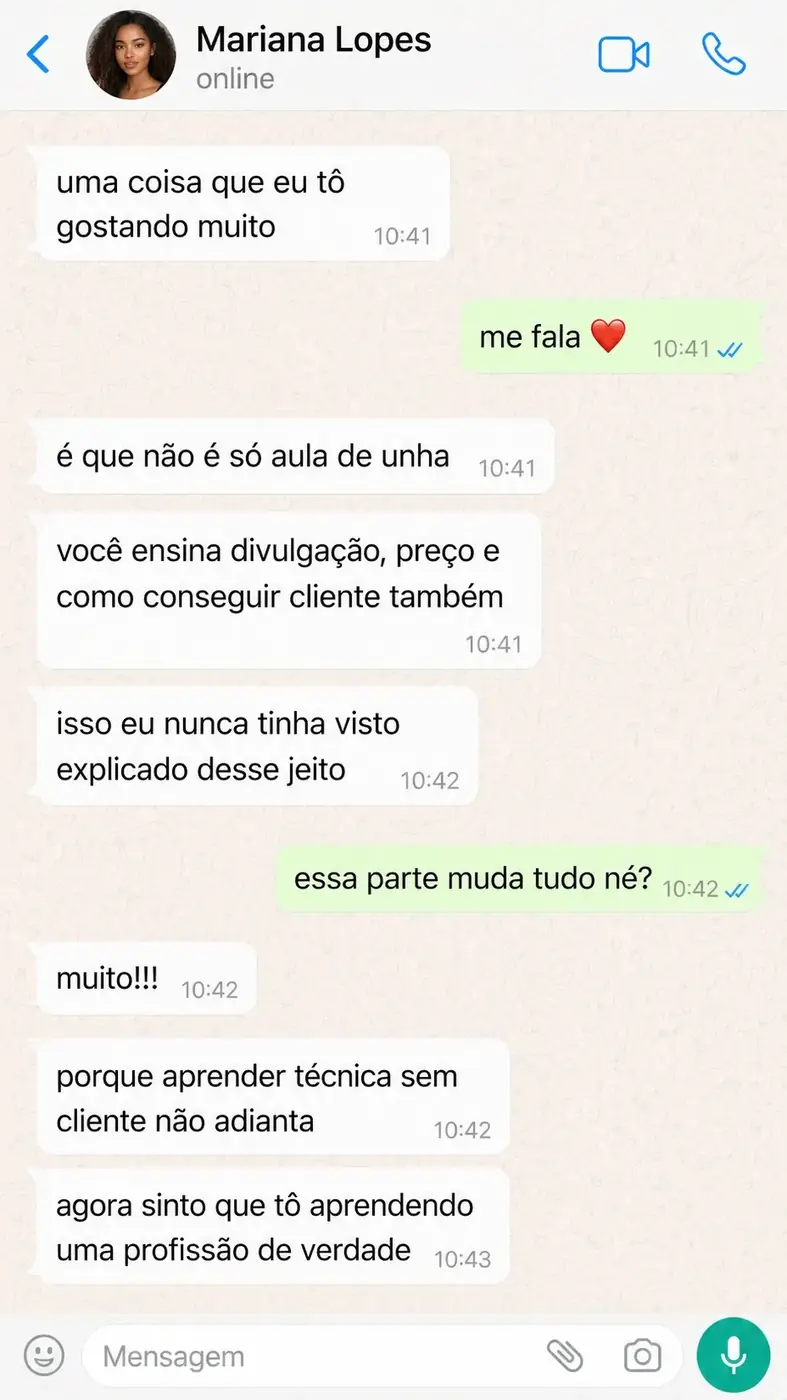Tap the 'online' status text
The image size is (787, 1400).
click(x=235, y=78)
